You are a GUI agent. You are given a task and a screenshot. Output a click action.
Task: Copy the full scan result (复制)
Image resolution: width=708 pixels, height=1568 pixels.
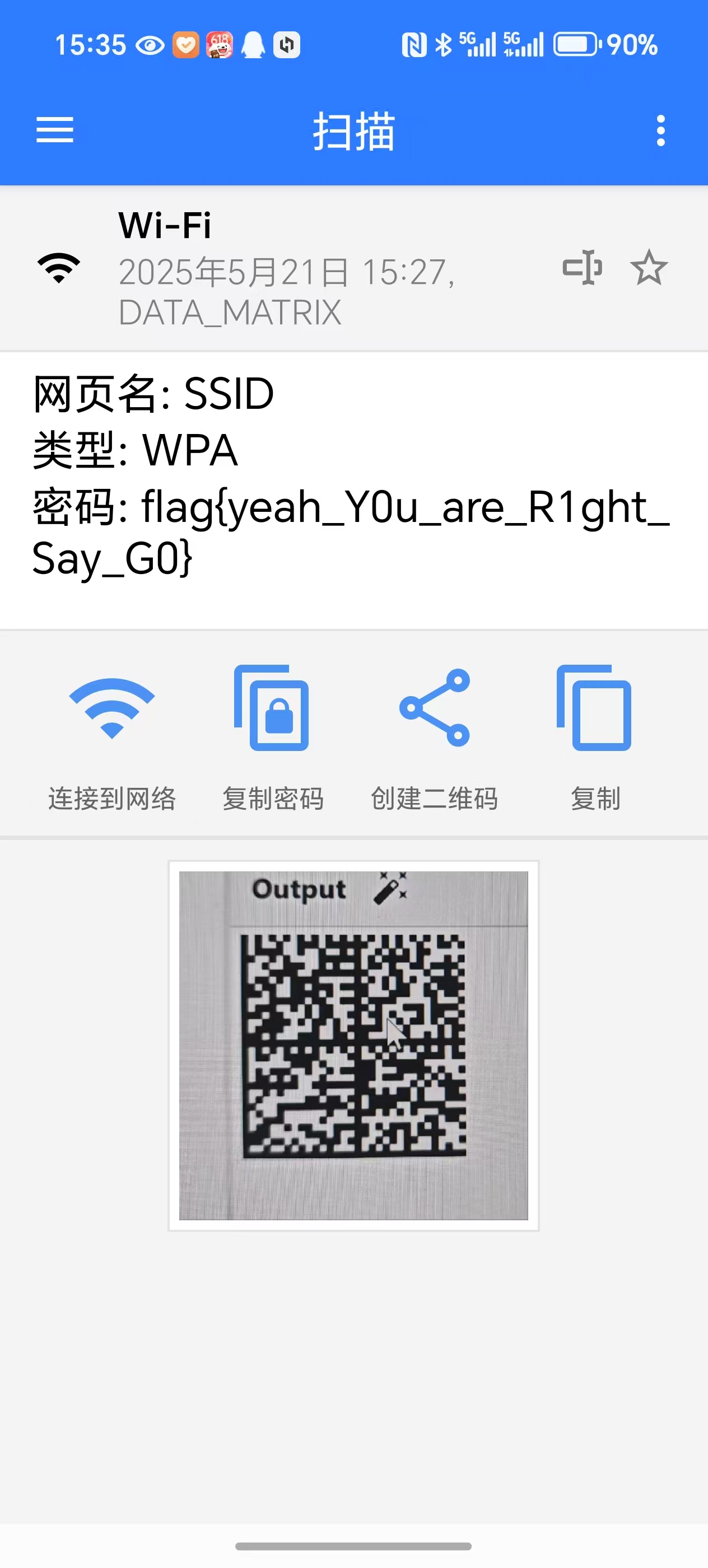594,736
